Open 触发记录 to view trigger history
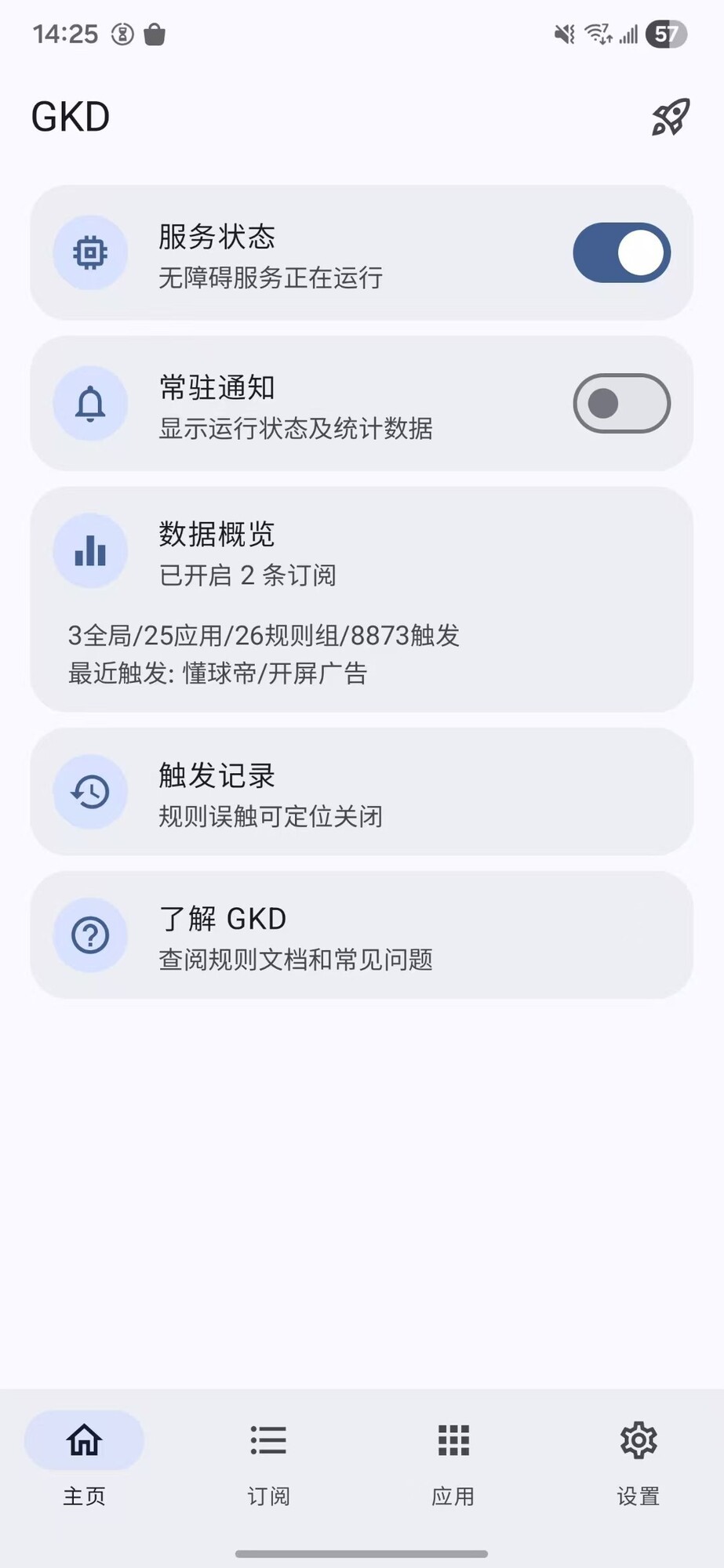Screen dimensions: 724x1568 [361, 792]
